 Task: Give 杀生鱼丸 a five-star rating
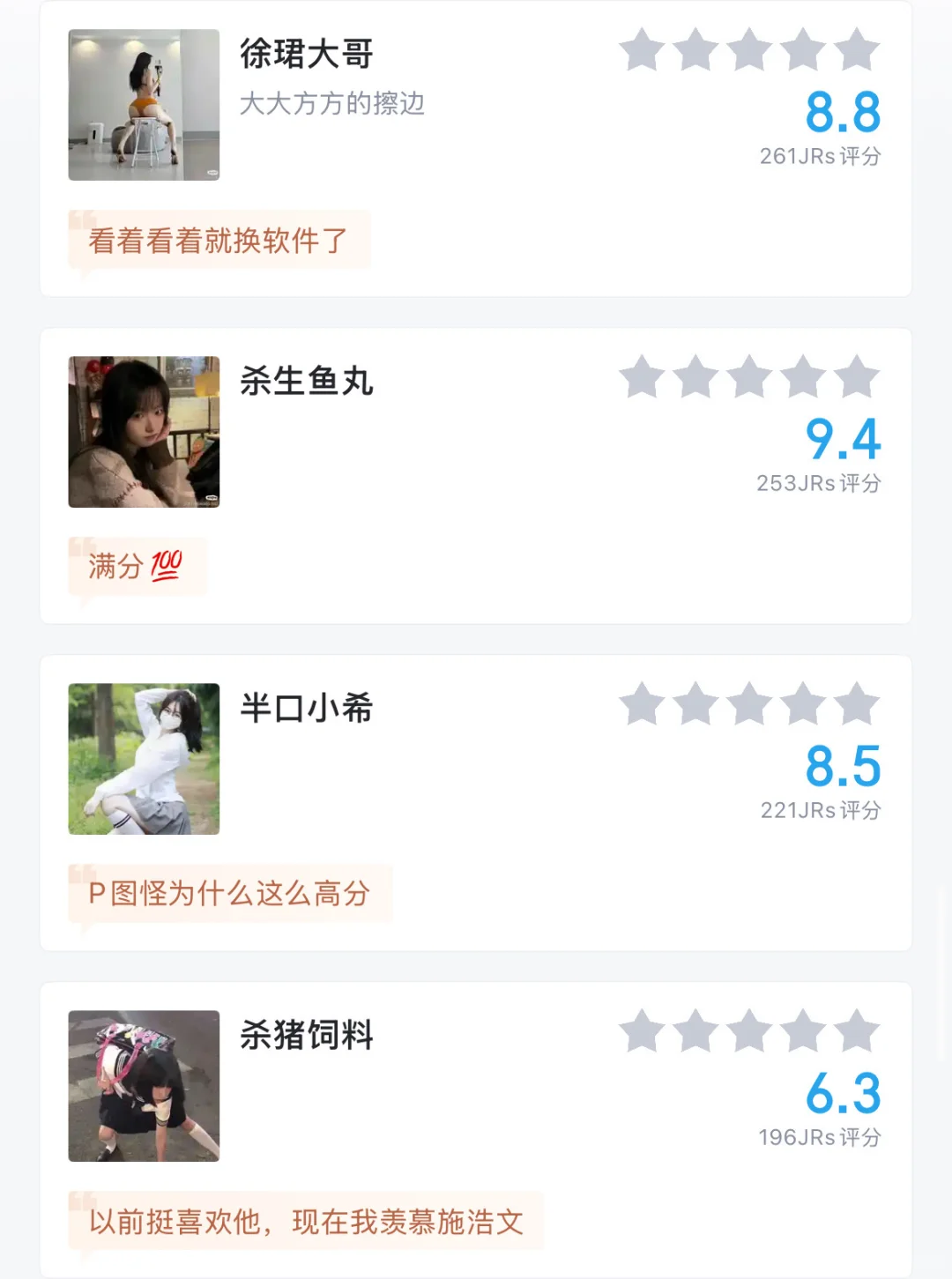(x=857, y=377)
